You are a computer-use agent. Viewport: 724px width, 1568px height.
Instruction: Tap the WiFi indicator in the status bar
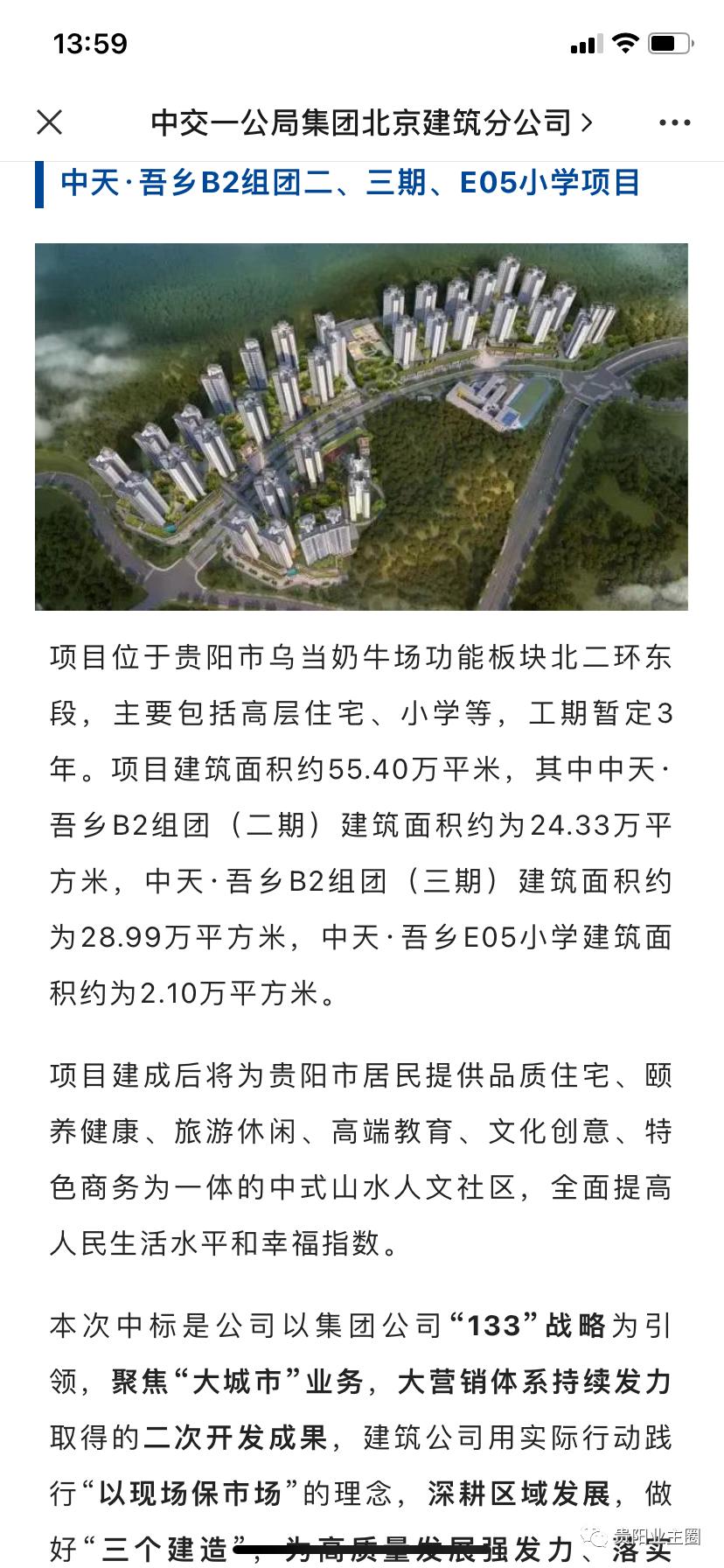pos(626,41)
